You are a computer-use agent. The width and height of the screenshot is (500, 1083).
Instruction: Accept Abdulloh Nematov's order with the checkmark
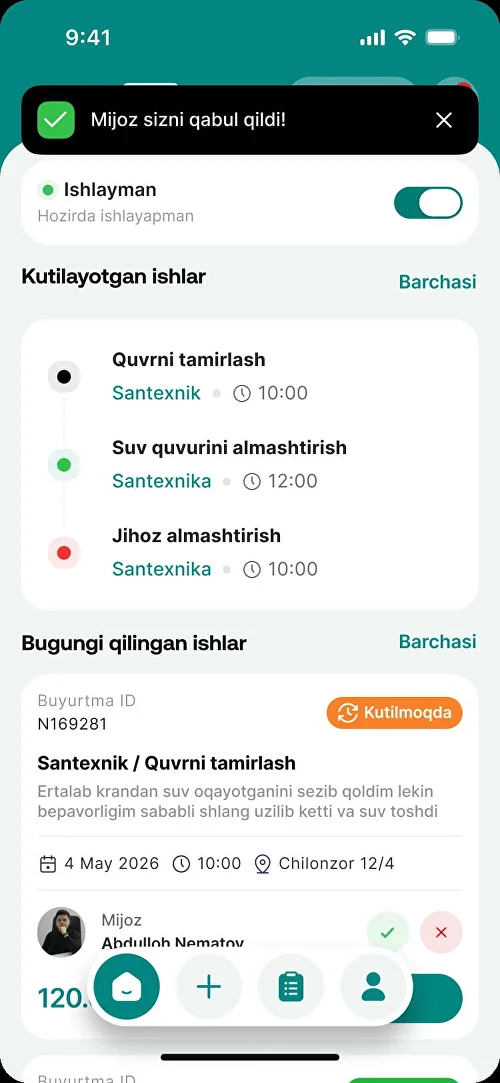point(387,932)
